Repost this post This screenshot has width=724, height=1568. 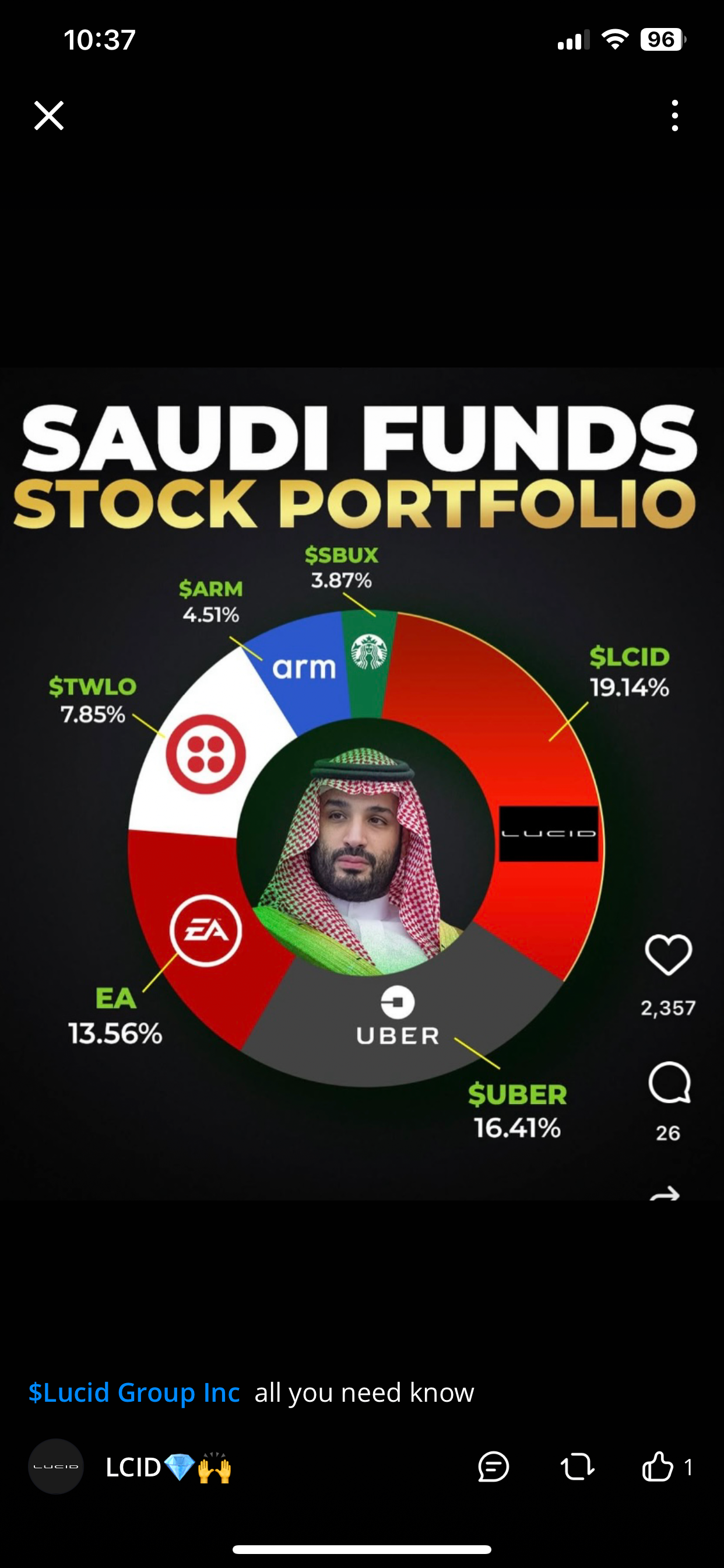(577, 1466)
